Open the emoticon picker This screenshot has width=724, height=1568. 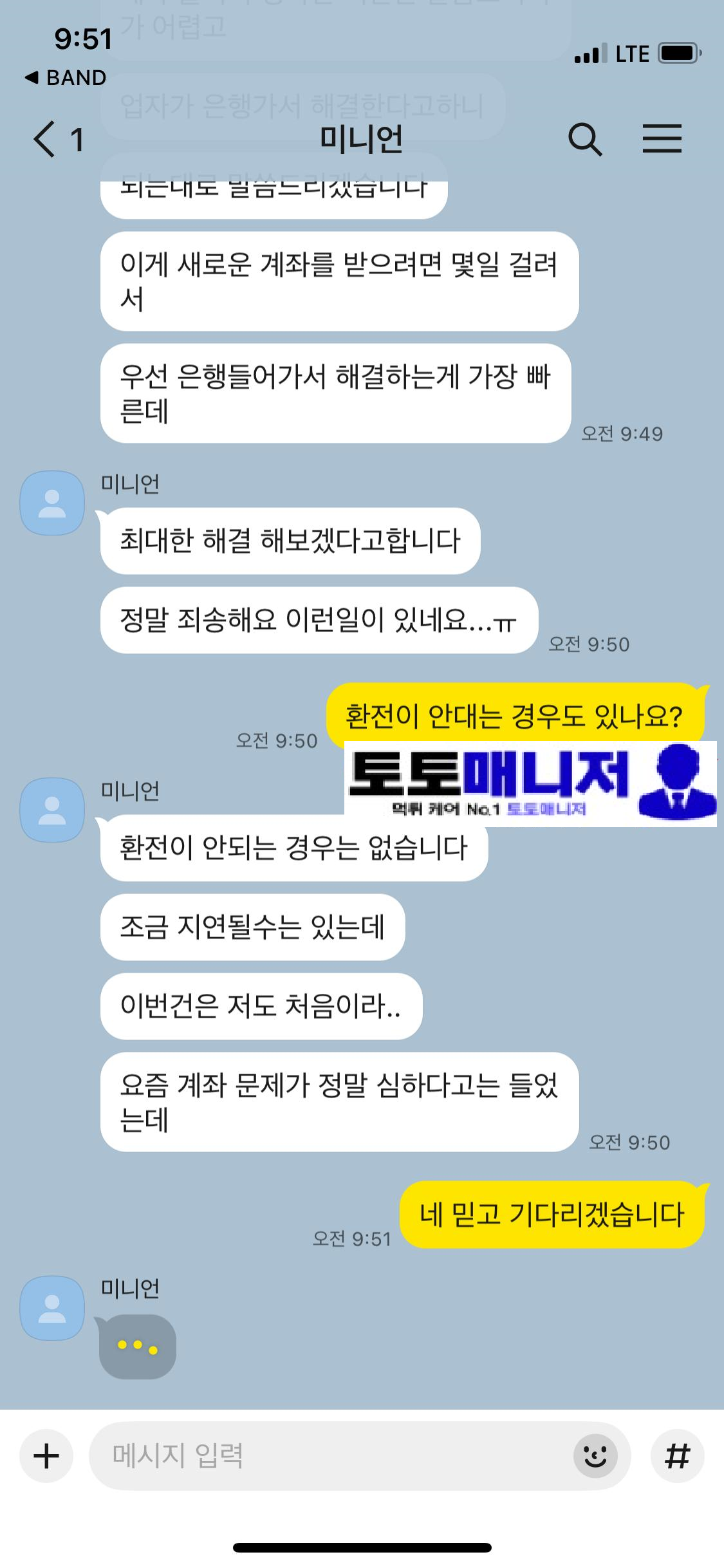[x=595, y=1456]
